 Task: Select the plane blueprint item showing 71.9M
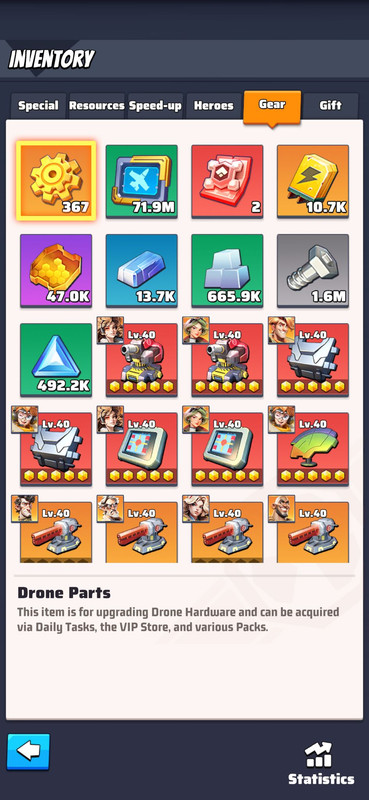(142, 181)
